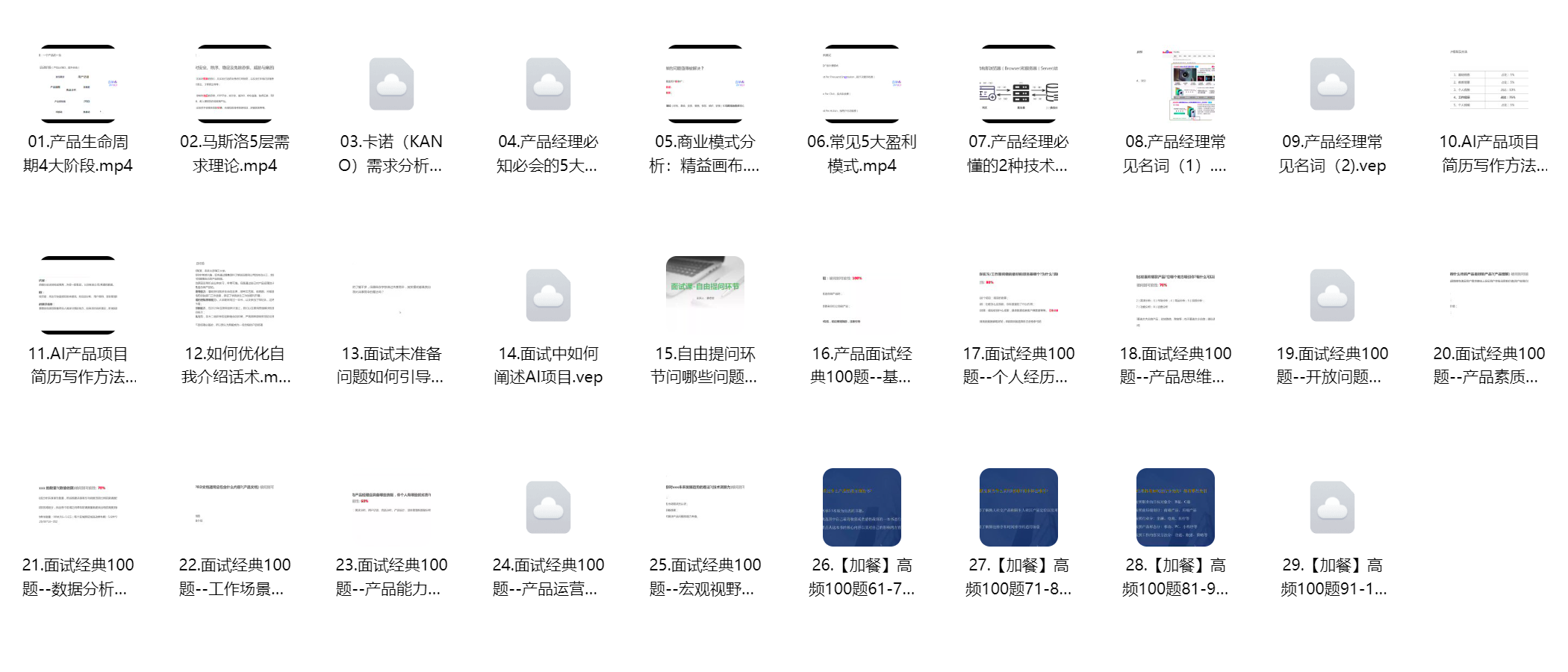Screen dimensions: 1568x672
Task: Open file 10.AI产品项目简历写作方法
Action: click(x=1489, y=84)
